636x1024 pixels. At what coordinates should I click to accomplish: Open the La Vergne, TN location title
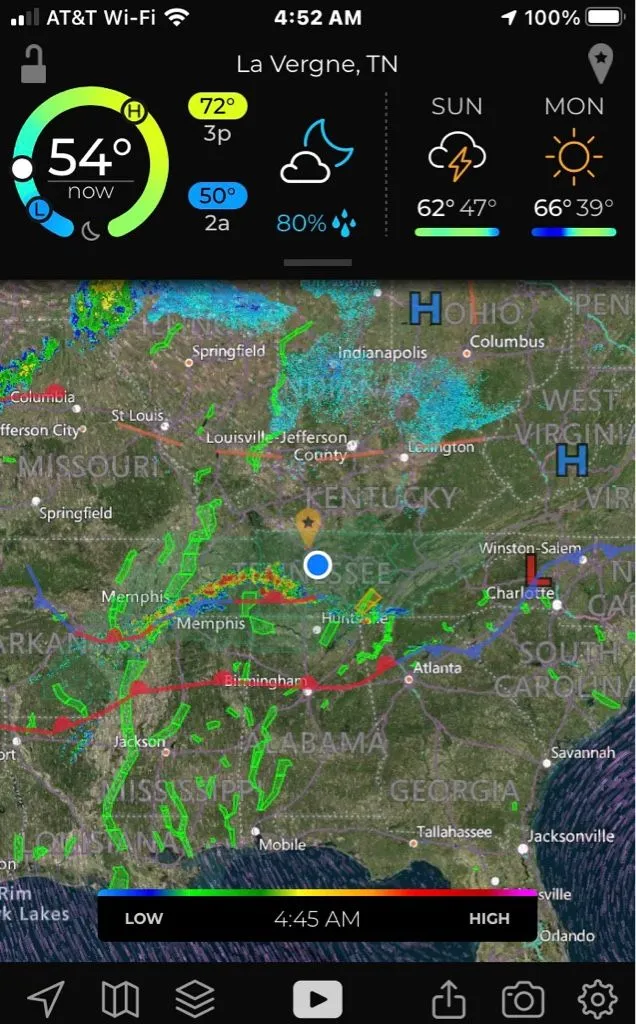point(317,64)
